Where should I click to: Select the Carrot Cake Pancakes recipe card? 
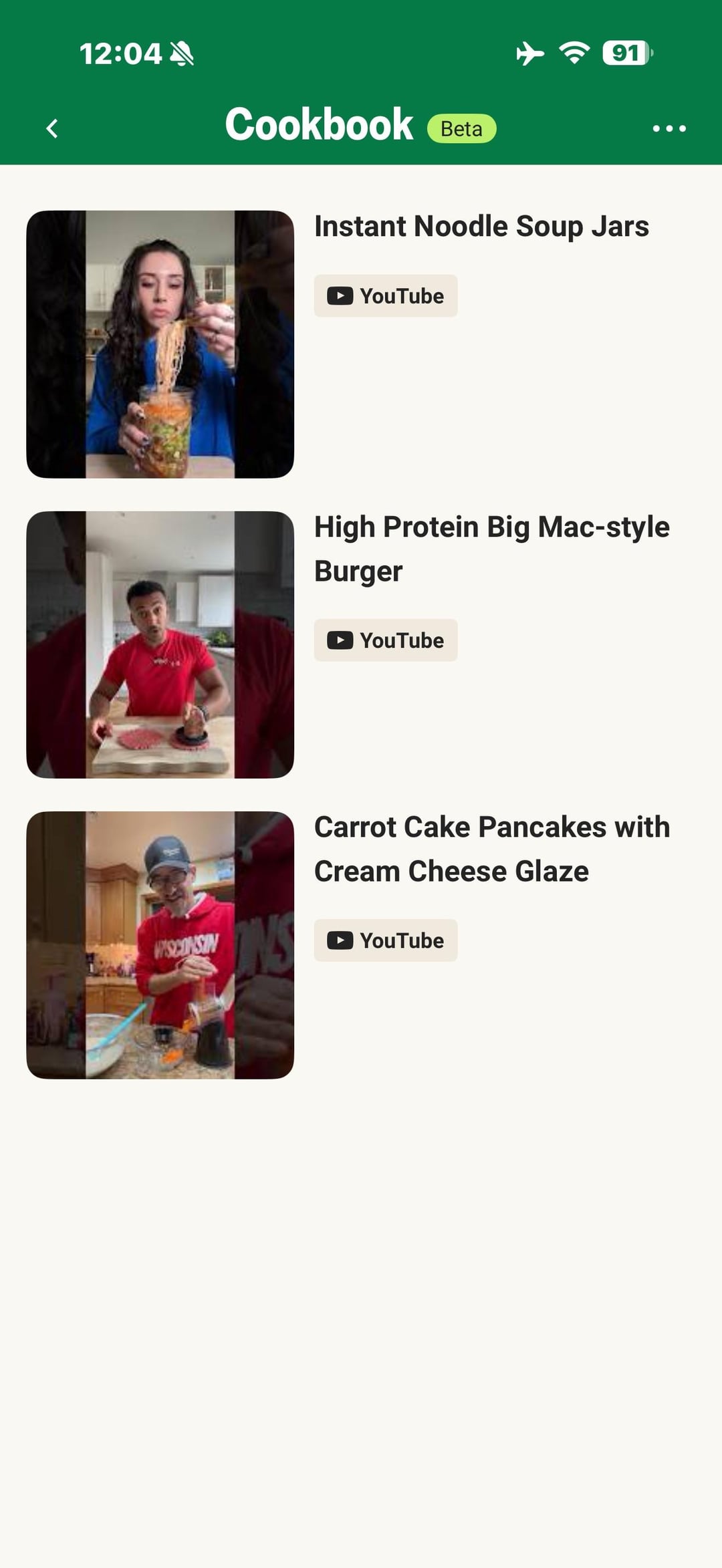tap(491, 849)
